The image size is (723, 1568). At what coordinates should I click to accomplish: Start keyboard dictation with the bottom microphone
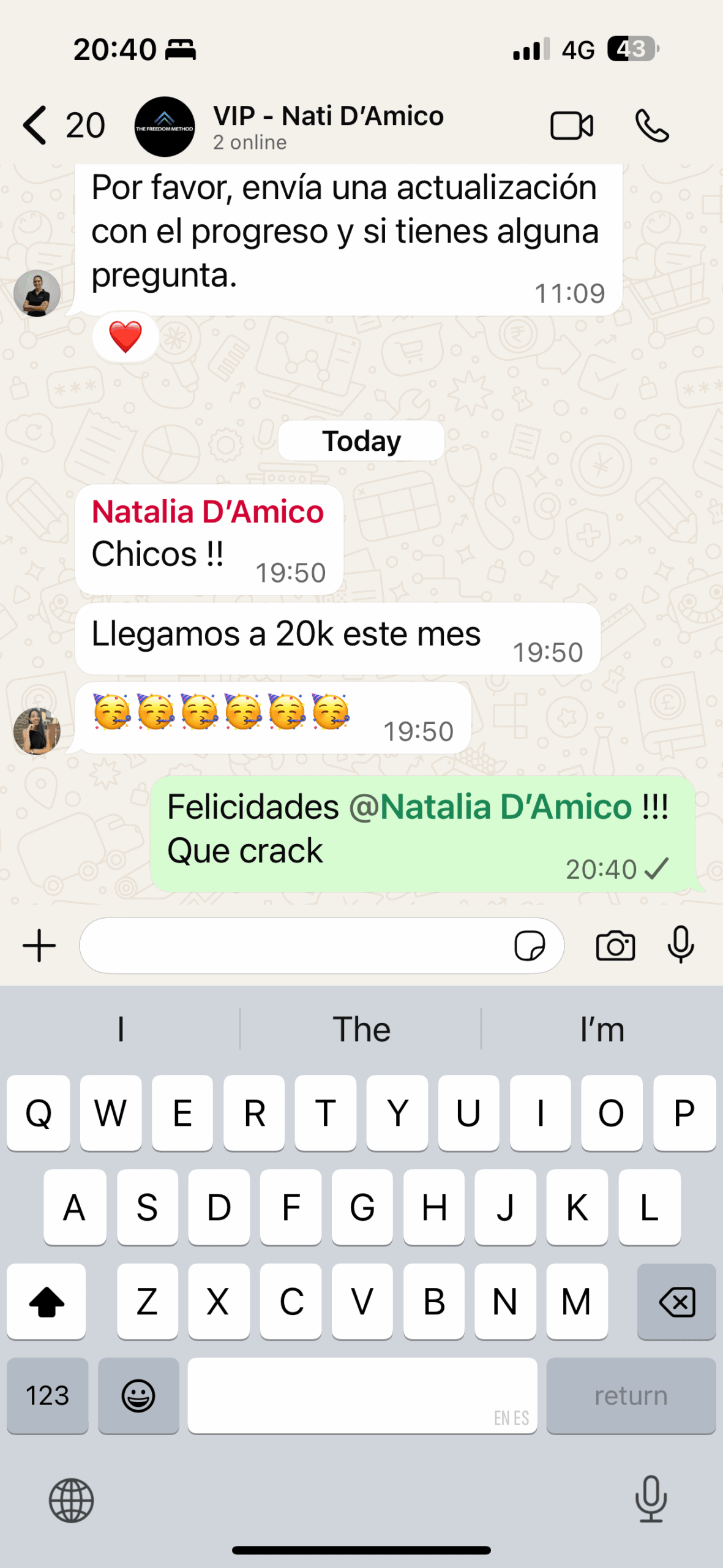(x=651, y=1499)
